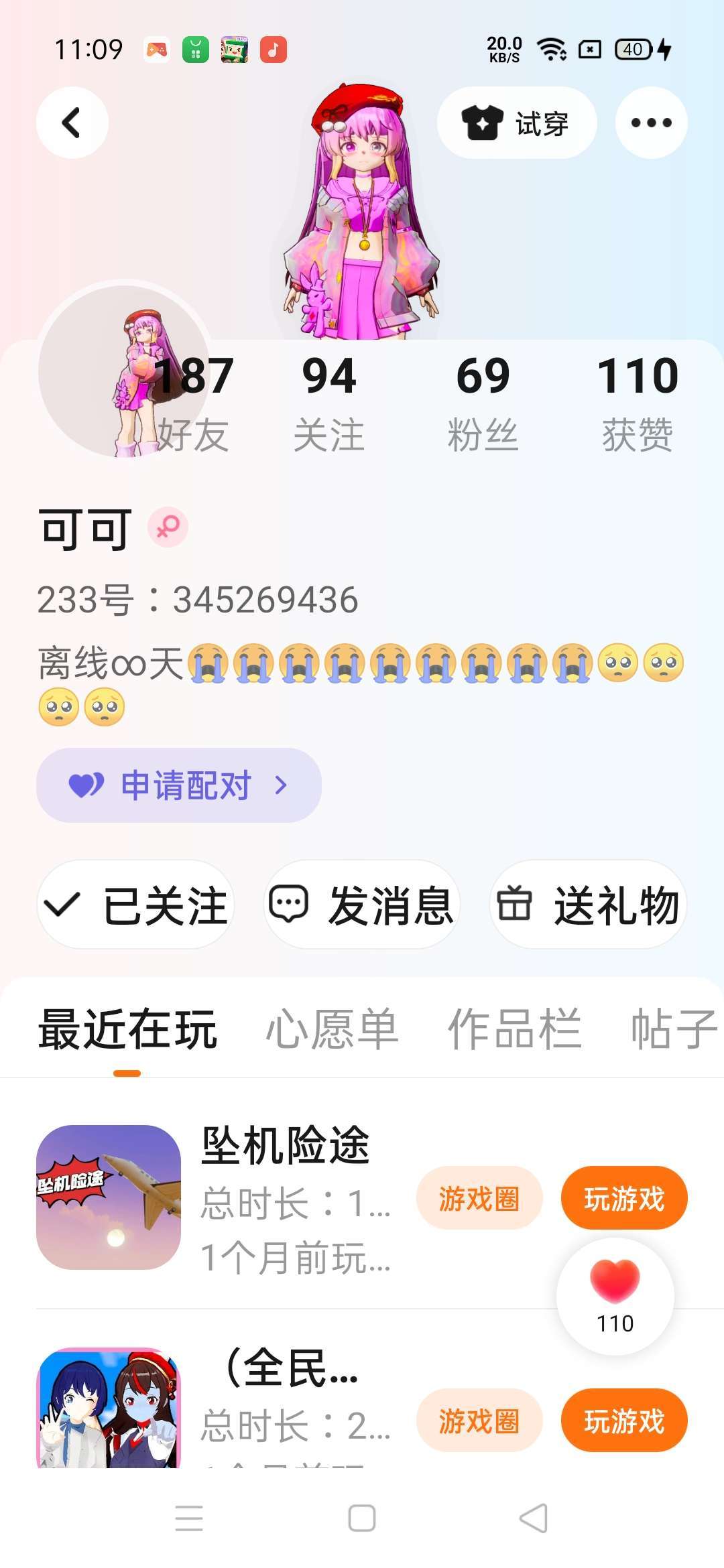Screen dimensions: 724x1568
Task: Tap the 试穿 try-on button
Action: (516, 123)
